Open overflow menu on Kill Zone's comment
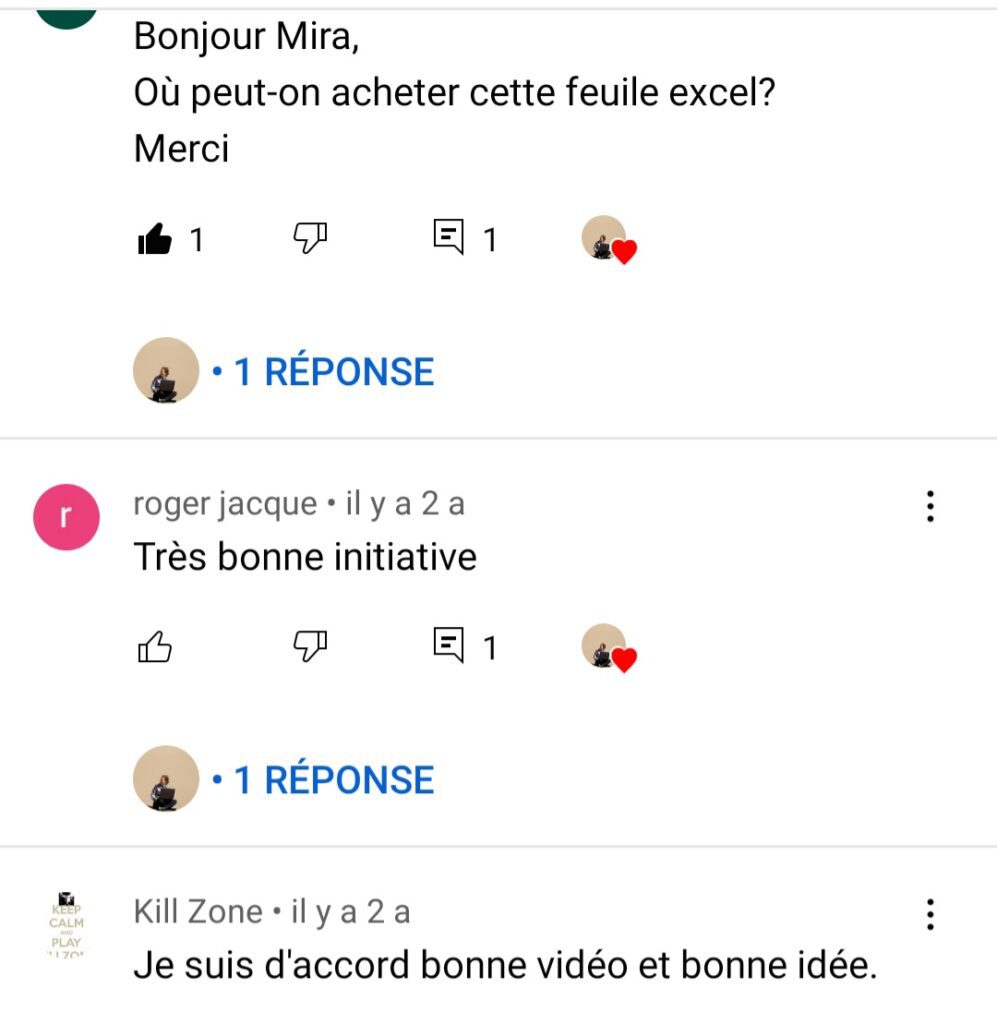This screenshot has height=1024, width=997. click(x=930, y=914)
